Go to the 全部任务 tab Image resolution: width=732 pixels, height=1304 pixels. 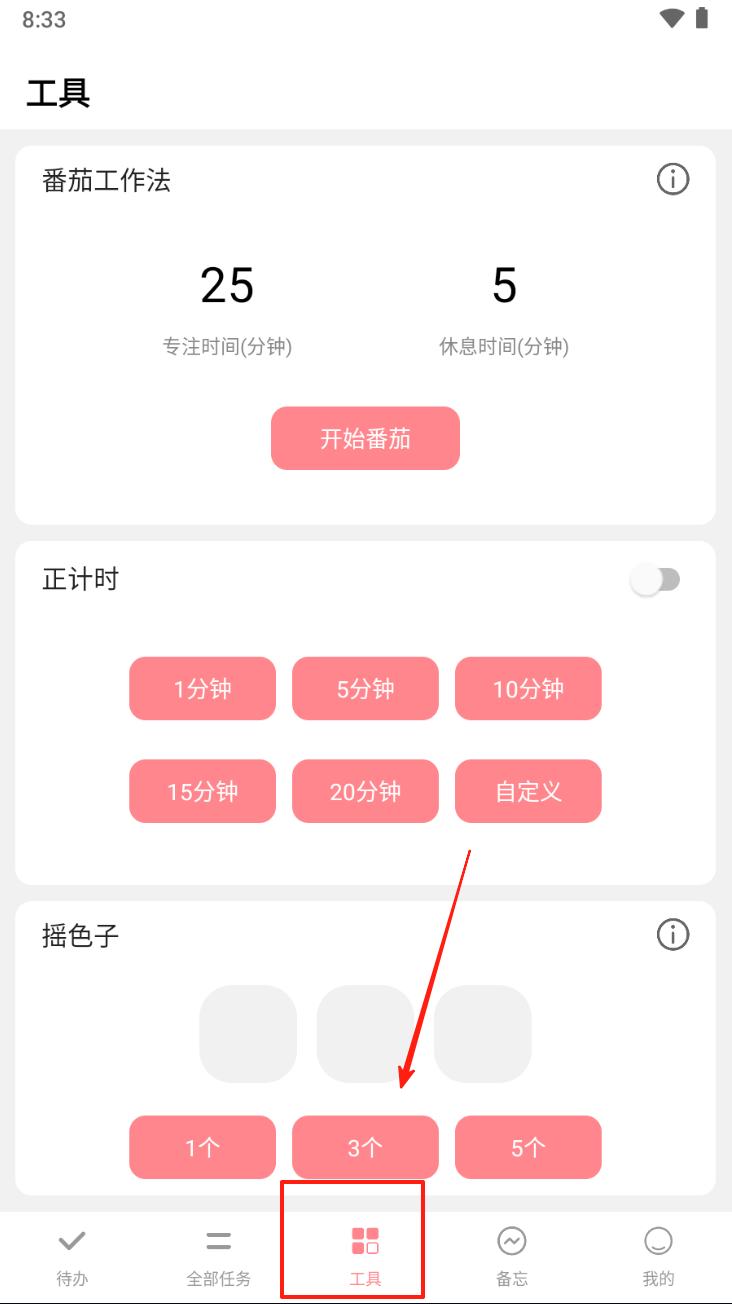click(219, 1256)
